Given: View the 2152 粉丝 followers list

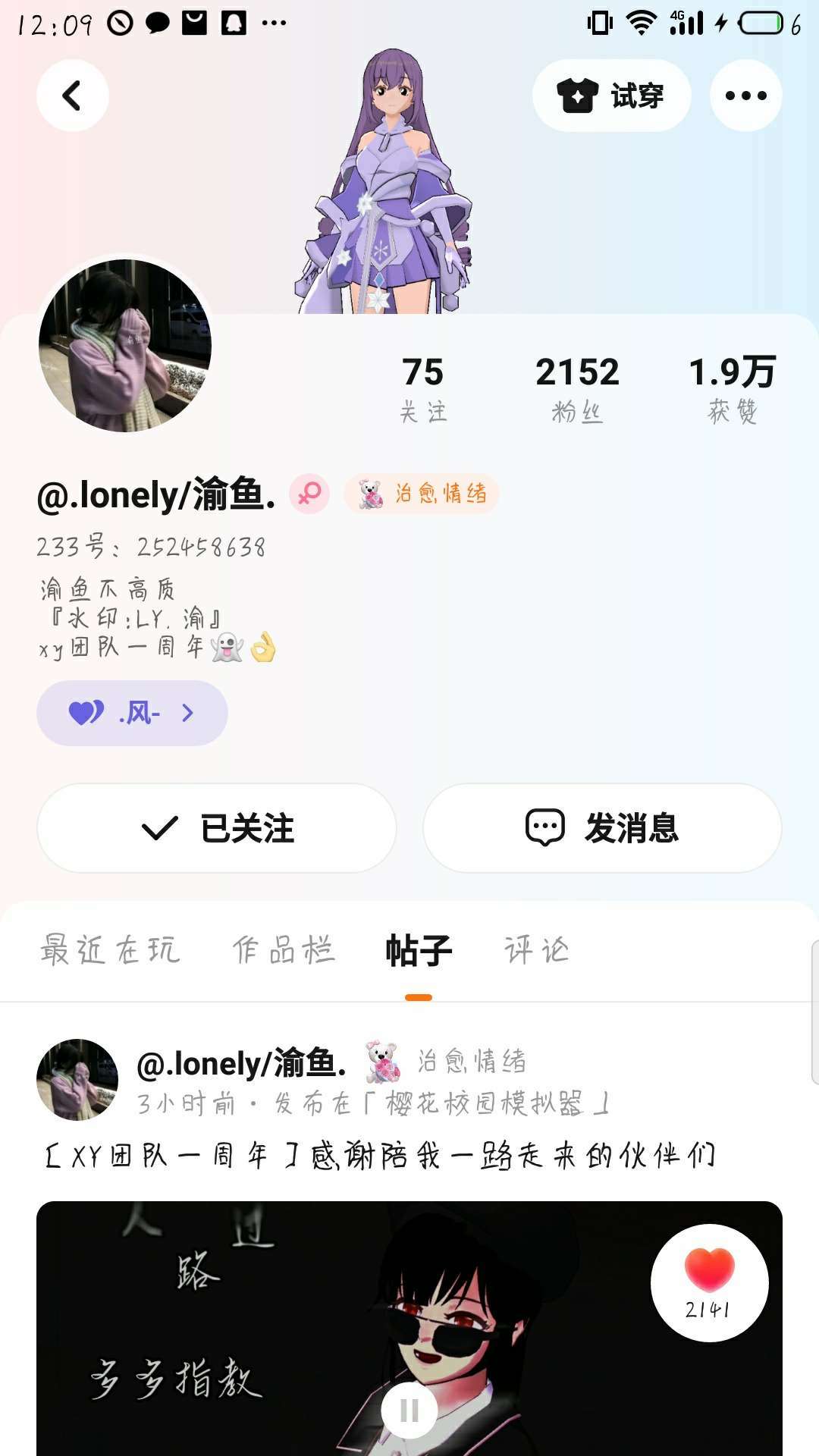Looking at the screenshot, I should coord(577,388).
